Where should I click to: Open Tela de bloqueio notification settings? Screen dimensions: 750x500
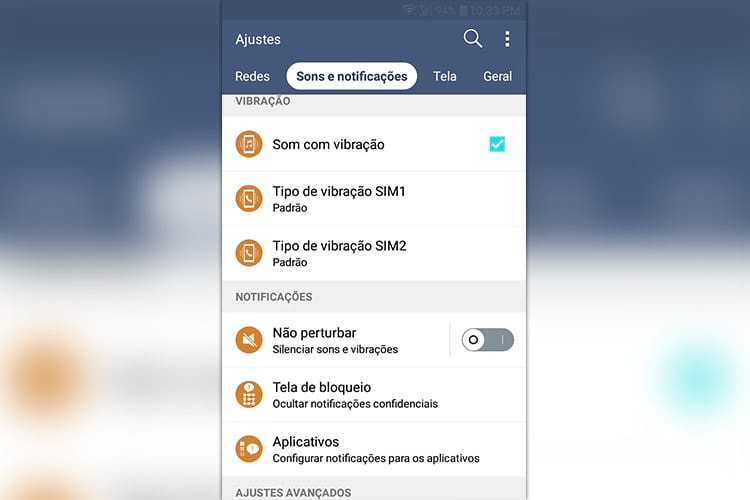[x=372, y=394]
